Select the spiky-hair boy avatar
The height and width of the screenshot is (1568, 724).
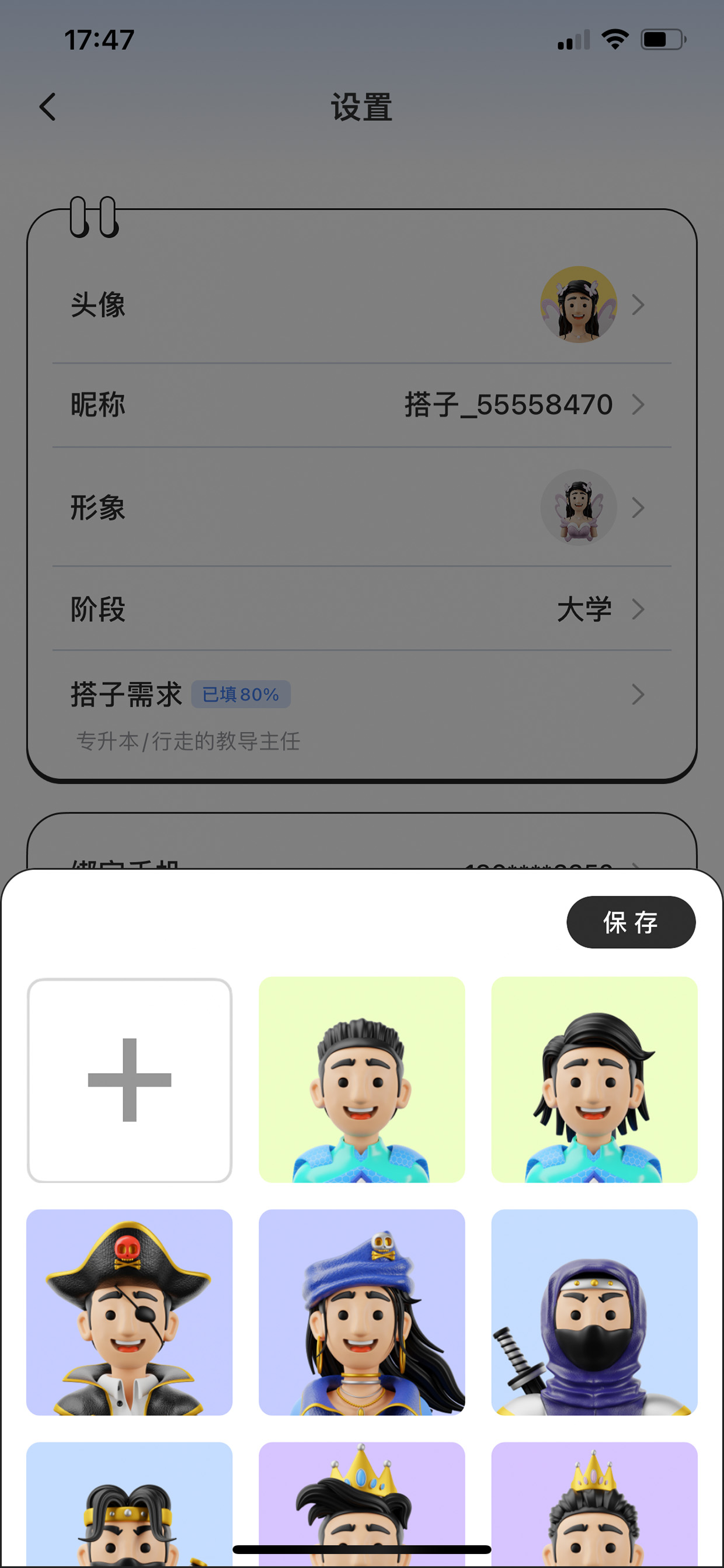(x=362, y=1079)
